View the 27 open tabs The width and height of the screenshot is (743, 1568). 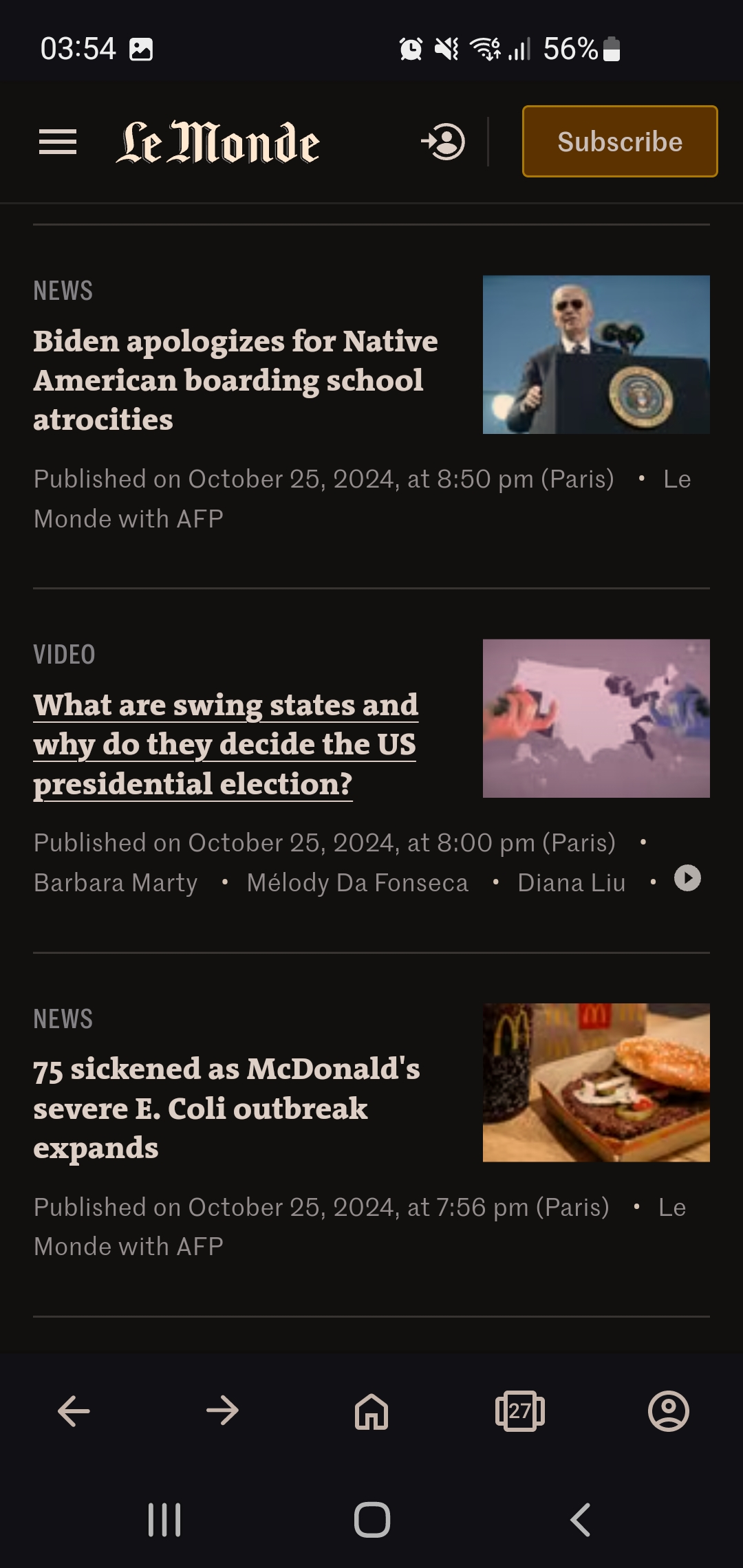(x=520, y=1411)
